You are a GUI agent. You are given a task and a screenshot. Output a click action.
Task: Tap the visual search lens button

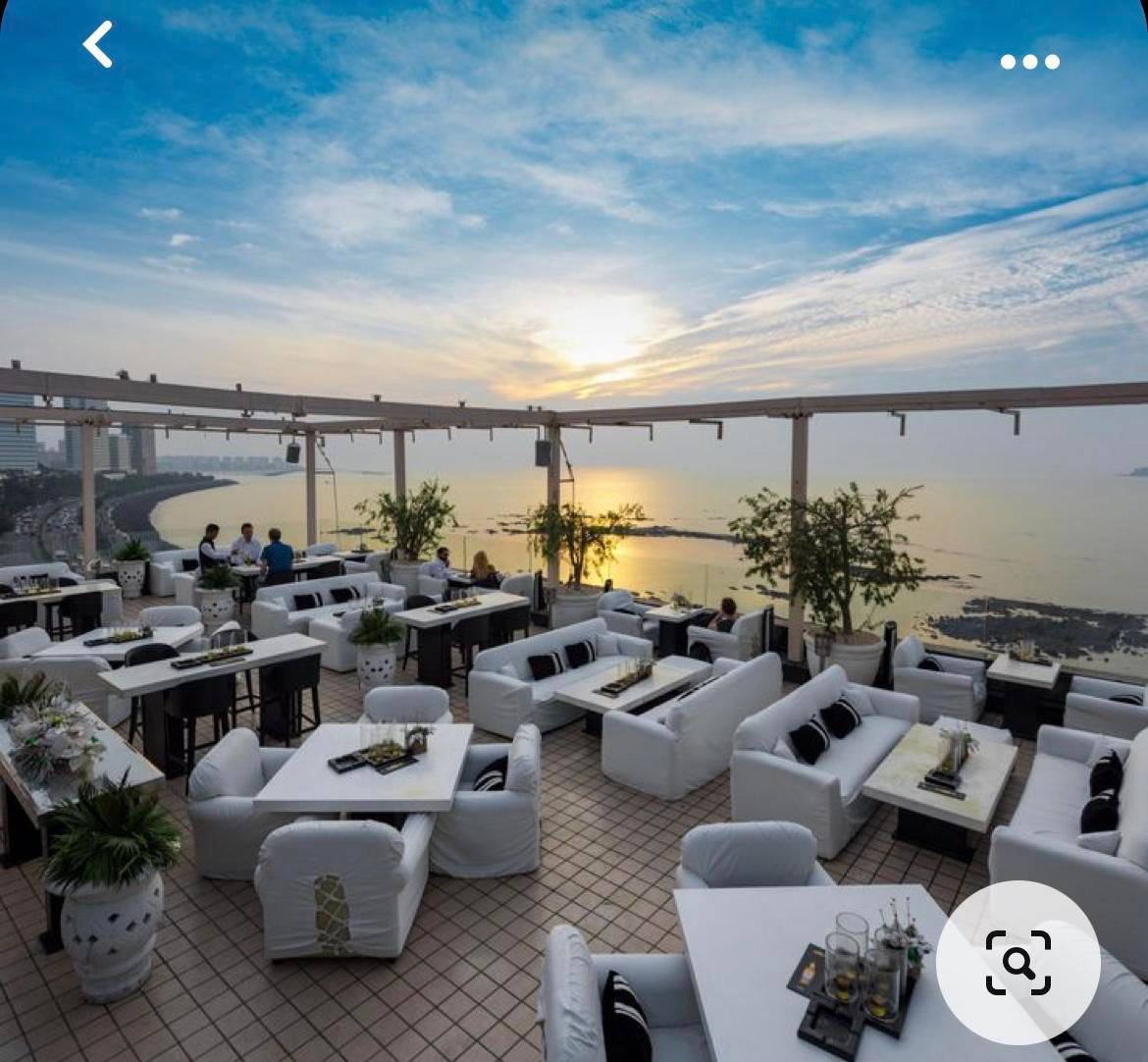point(1018,962)
